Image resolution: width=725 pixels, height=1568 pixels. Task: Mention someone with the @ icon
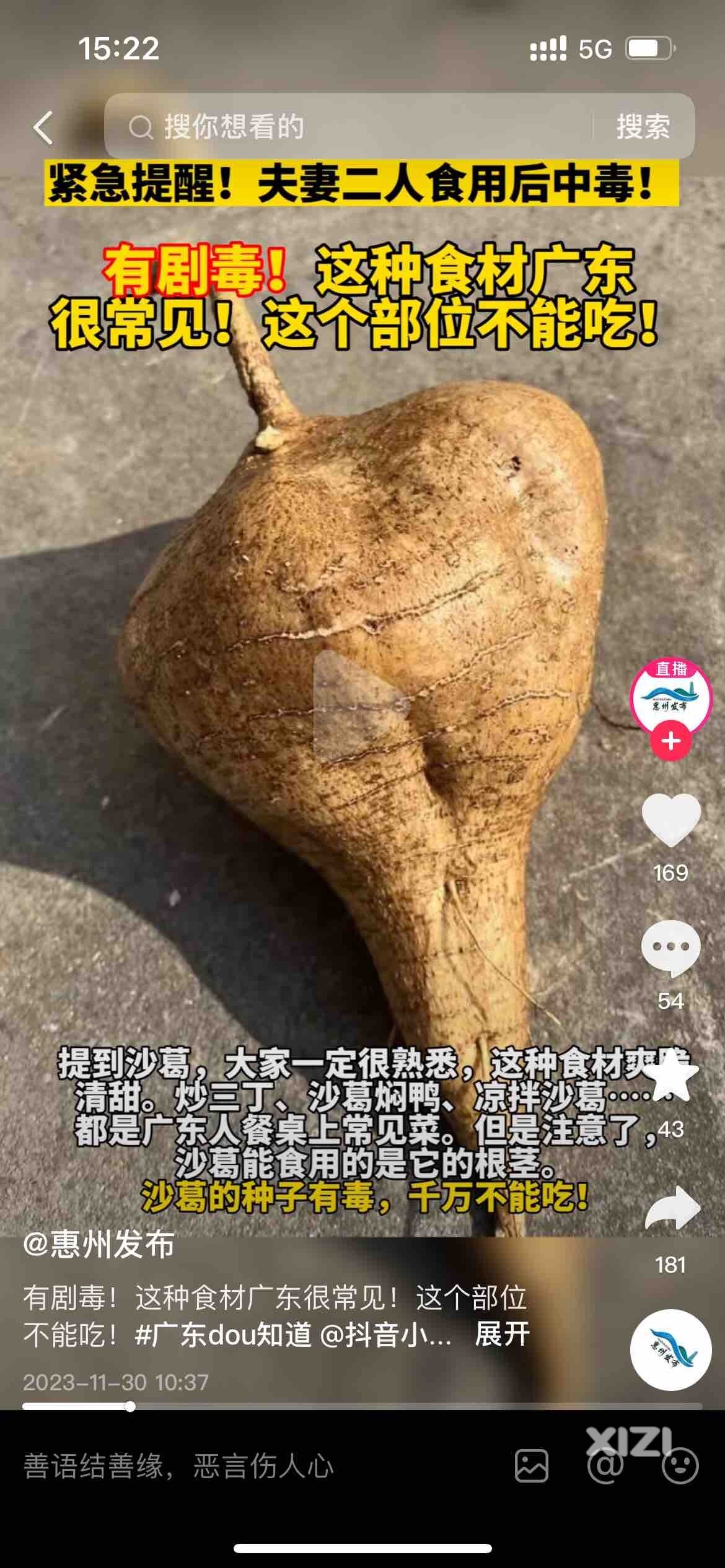pyautogui.click(x=605, y=1466)
